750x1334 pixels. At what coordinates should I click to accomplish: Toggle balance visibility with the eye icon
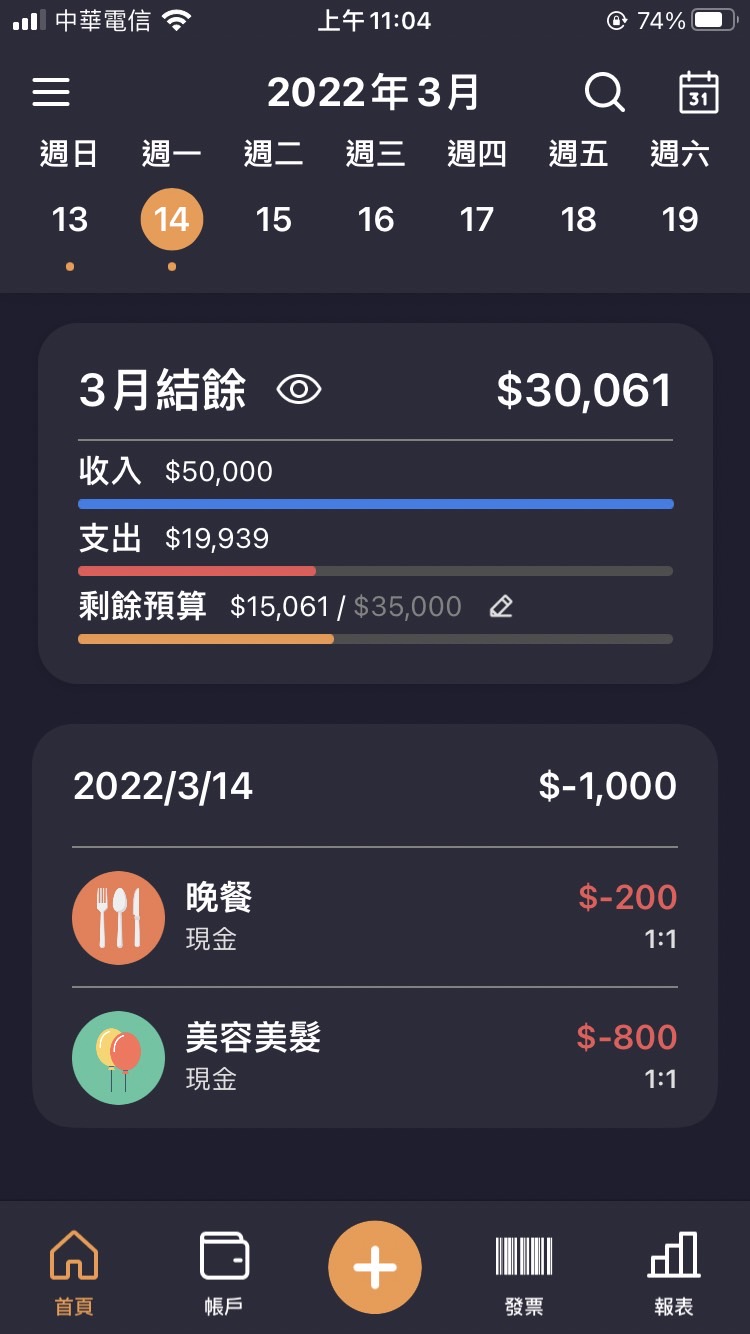(299, 390)
